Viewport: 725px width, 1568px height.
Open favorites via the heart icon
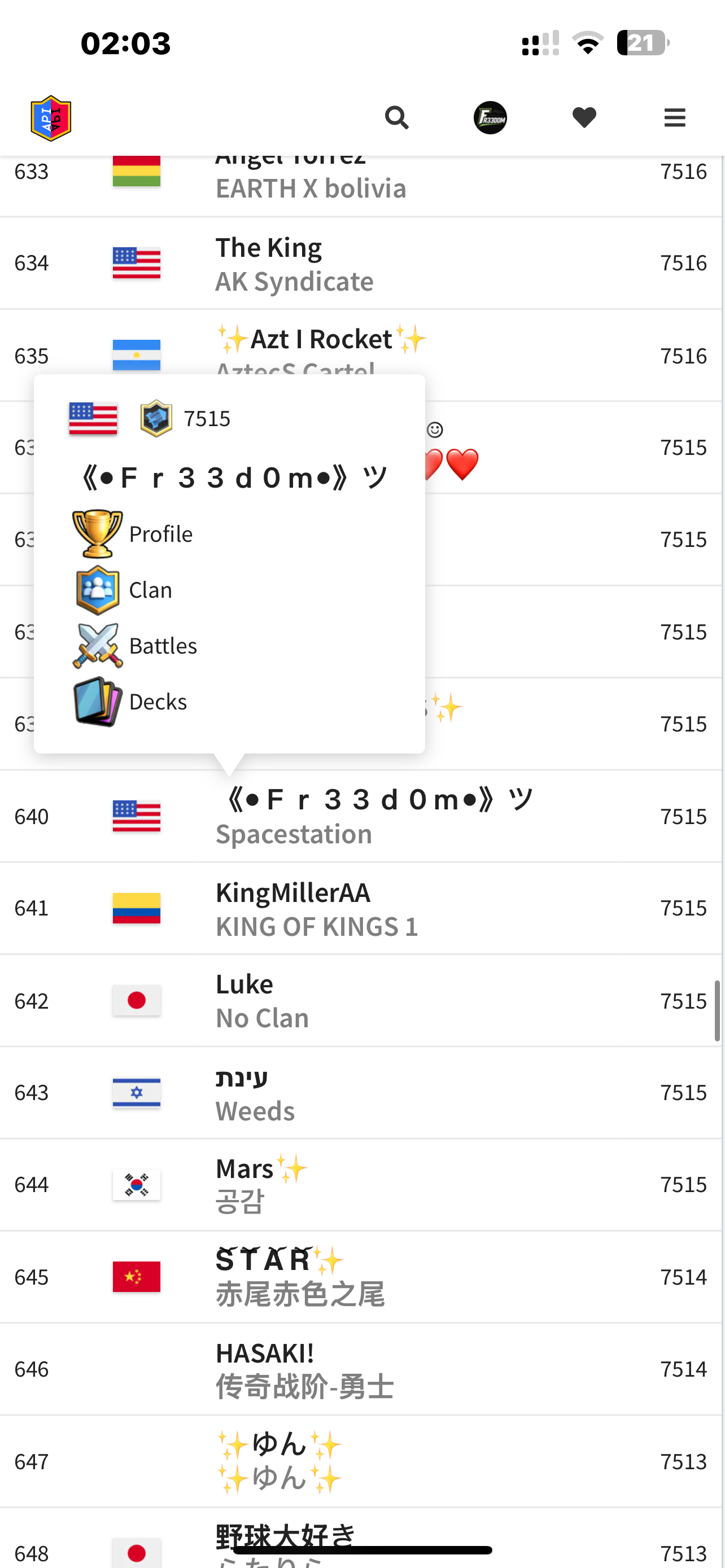point(584,117)
